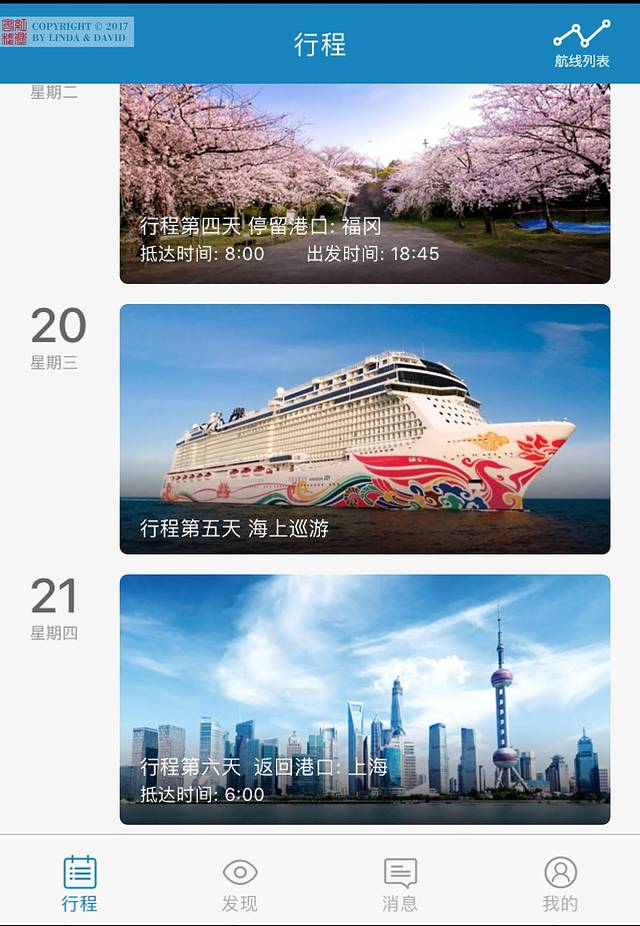The width and height of the screenshot is (640, 926).
Task: Go to the 消息 tab
Action: (400, 883)
